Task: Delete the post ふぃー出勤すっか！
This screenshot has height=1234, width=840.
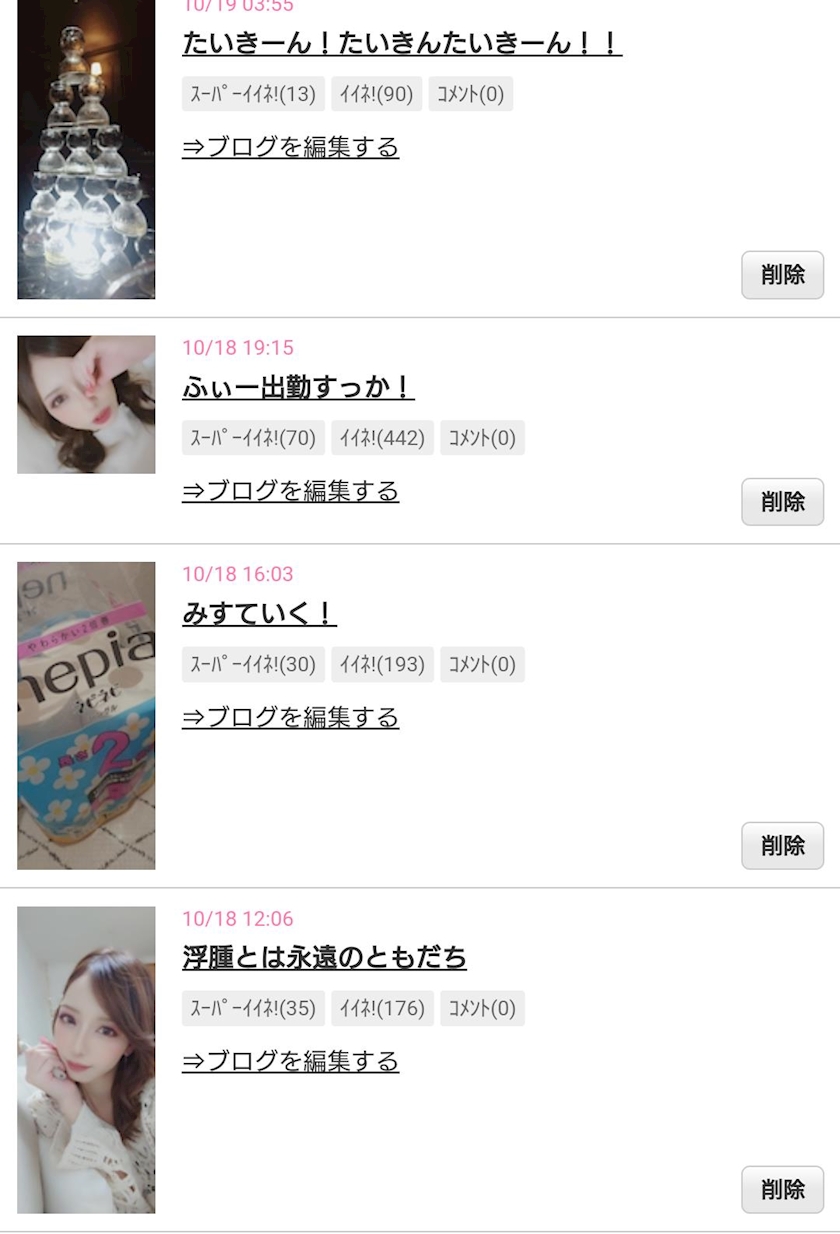Action: pyautogui.click(x=783, y=502)
